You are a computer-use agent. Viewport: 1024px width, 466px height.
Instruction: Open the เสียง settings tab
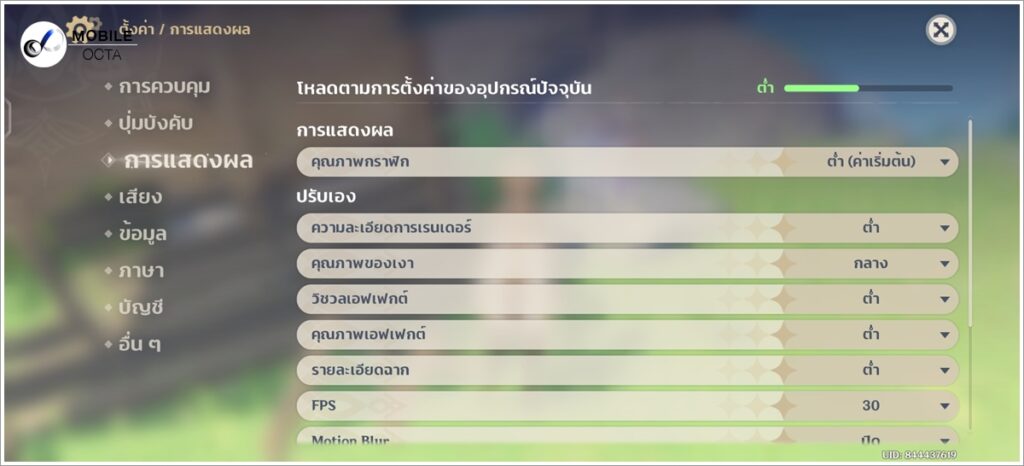140,197
